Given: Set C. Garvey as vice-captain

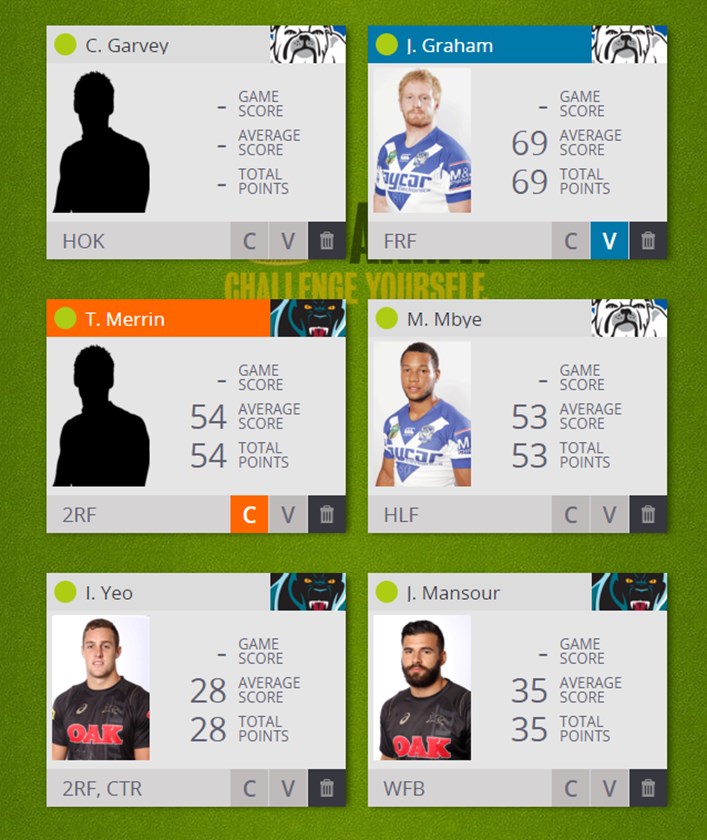Looking at the screenshot, I should [288, 241].
